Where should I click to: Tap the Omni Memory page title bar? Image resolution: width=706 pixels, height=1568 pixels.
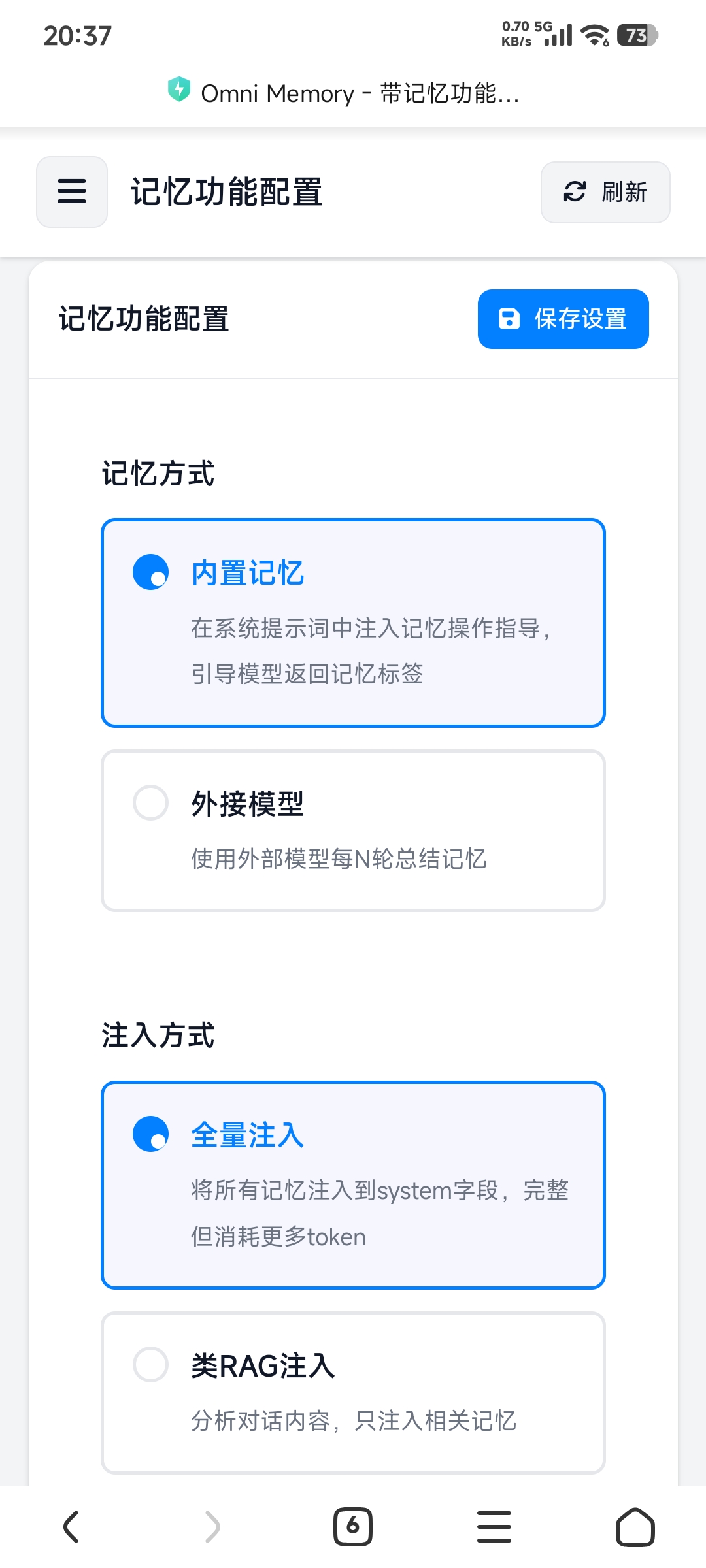353,92
